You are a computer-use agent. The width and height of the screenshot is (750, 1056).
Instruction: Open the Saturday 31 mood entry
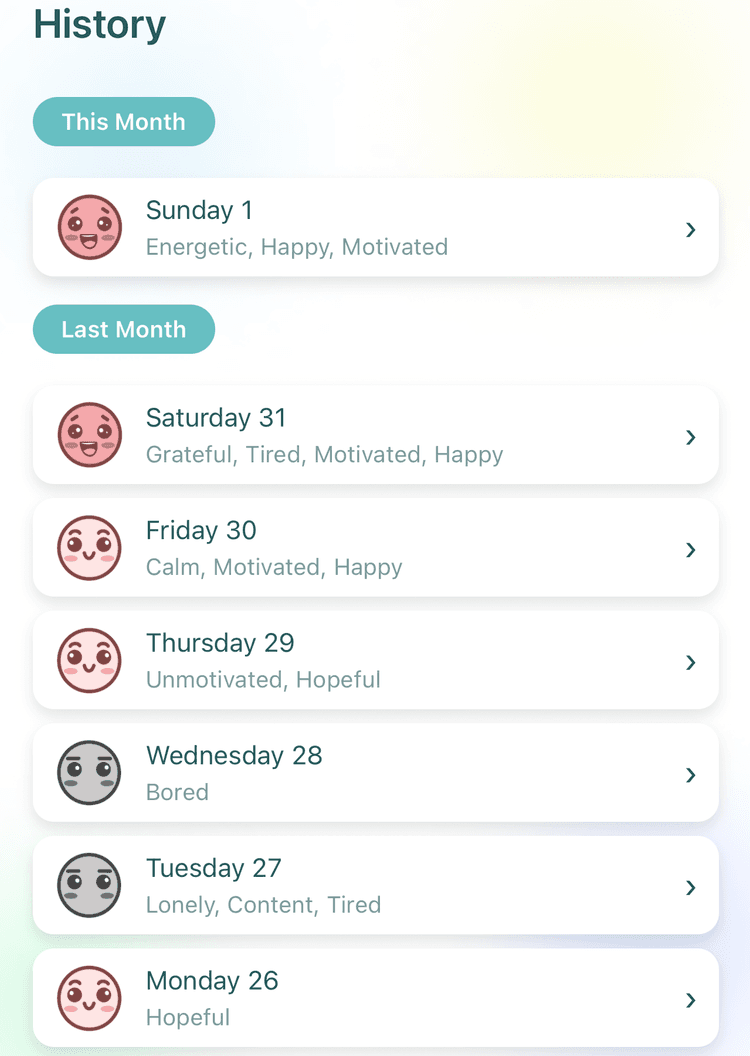click(x=375, y=436)
